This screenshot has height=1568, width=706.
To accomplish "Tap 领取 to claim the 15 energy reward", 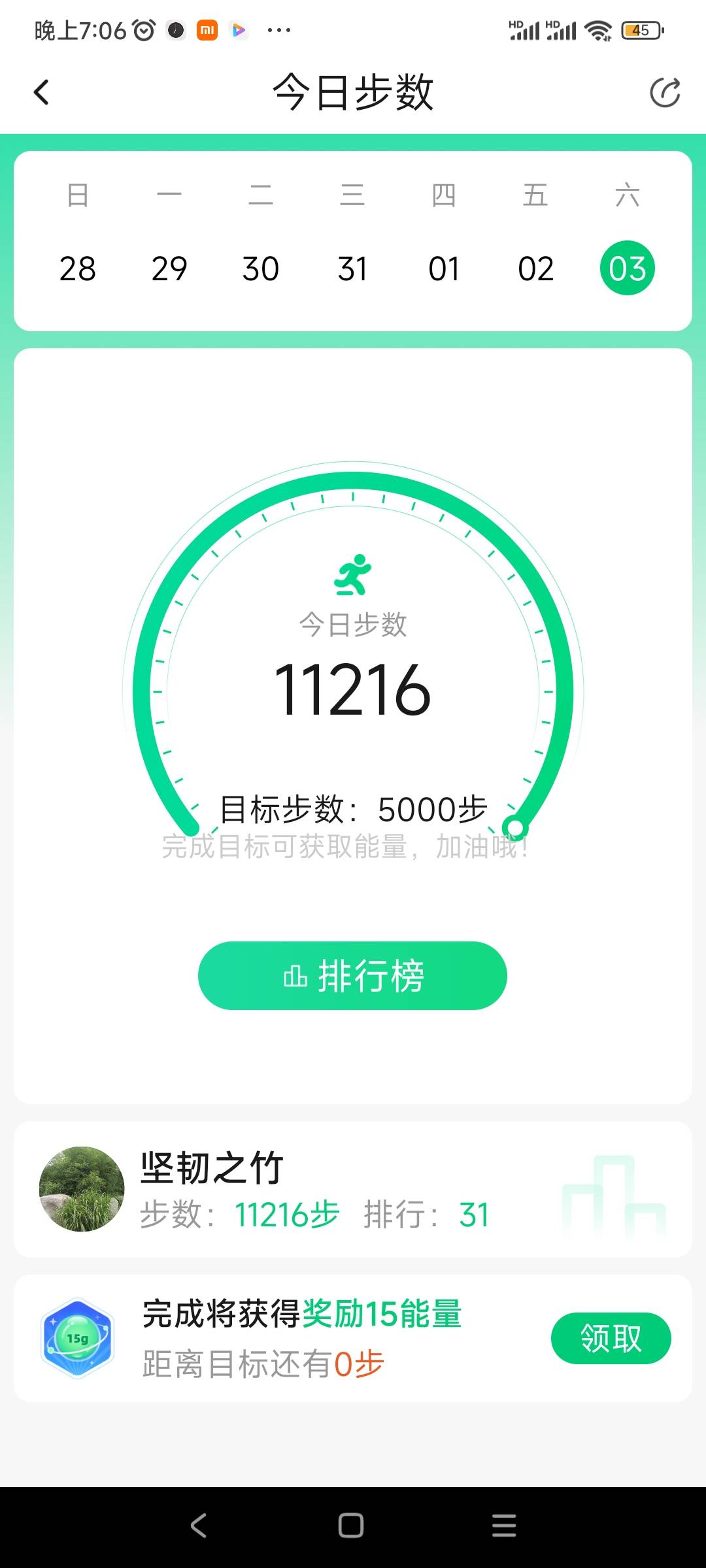I will (611, 1337).
